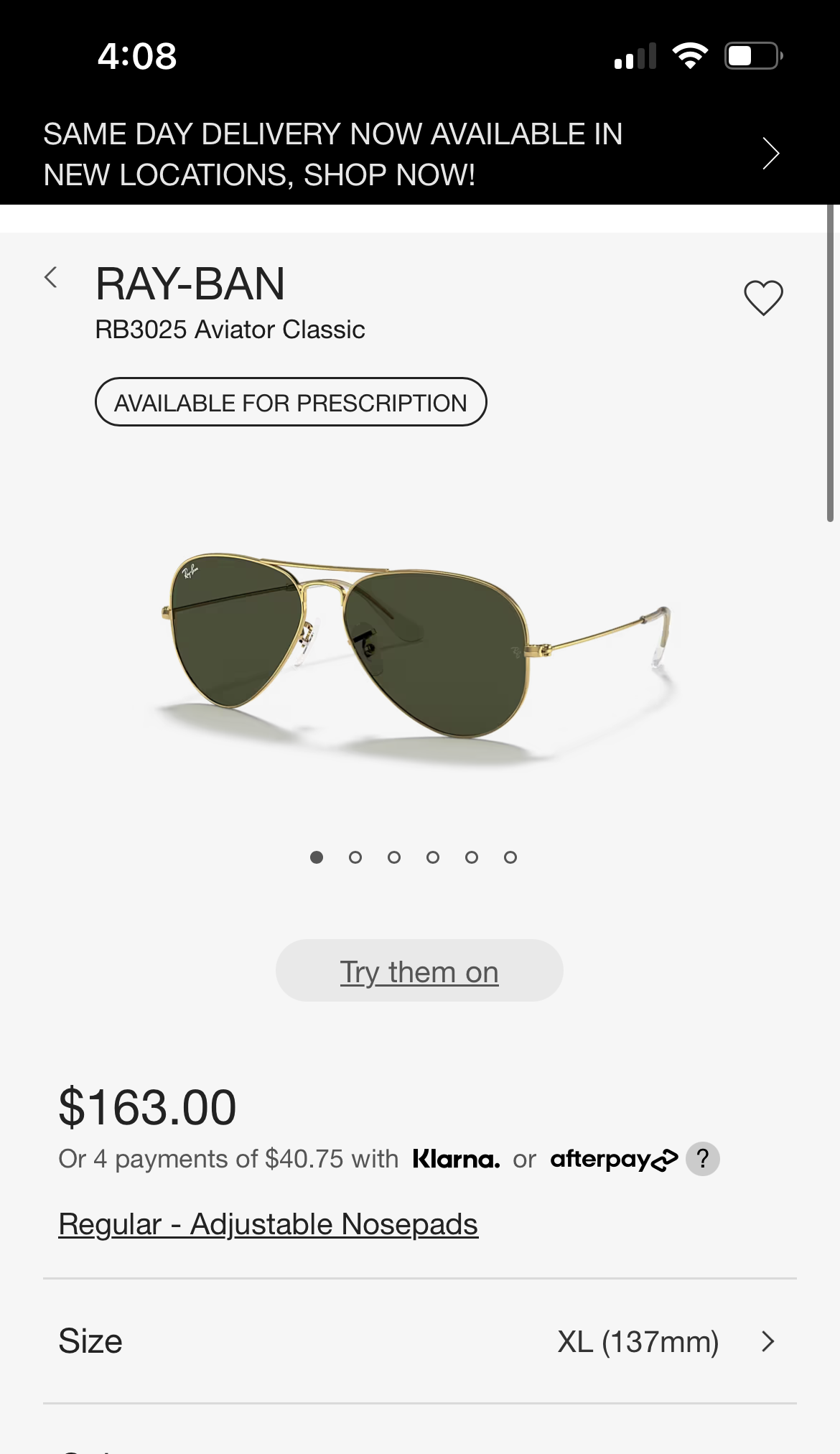Screen dimensions: 840x1454
Task: Jump to the last product image dot
Action: coord(510,857)
